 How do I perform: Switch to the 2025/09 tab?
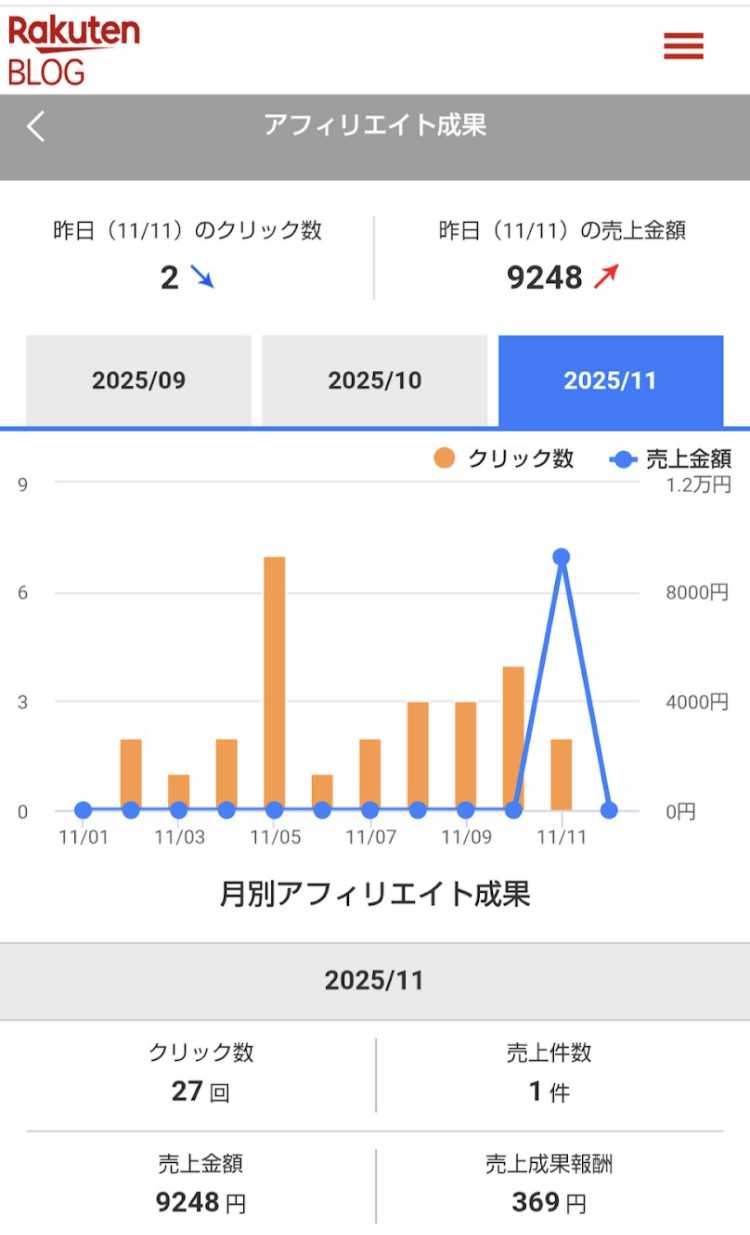pyautogui.click(x=139, y=381)
